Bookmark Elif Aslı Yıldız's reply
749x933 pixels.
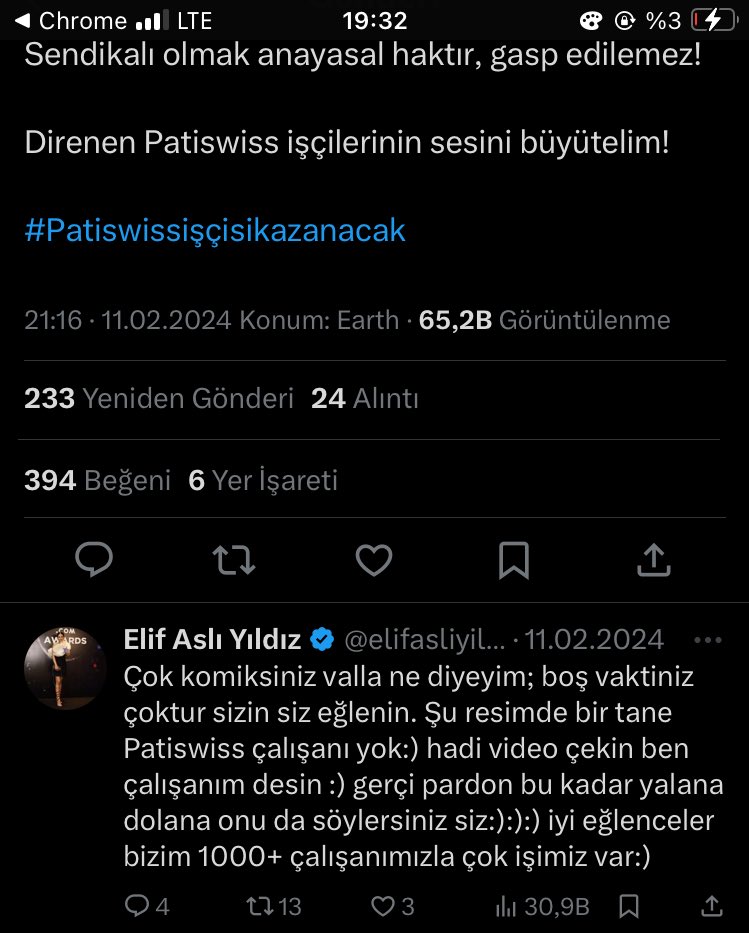(x=629, y=906)
